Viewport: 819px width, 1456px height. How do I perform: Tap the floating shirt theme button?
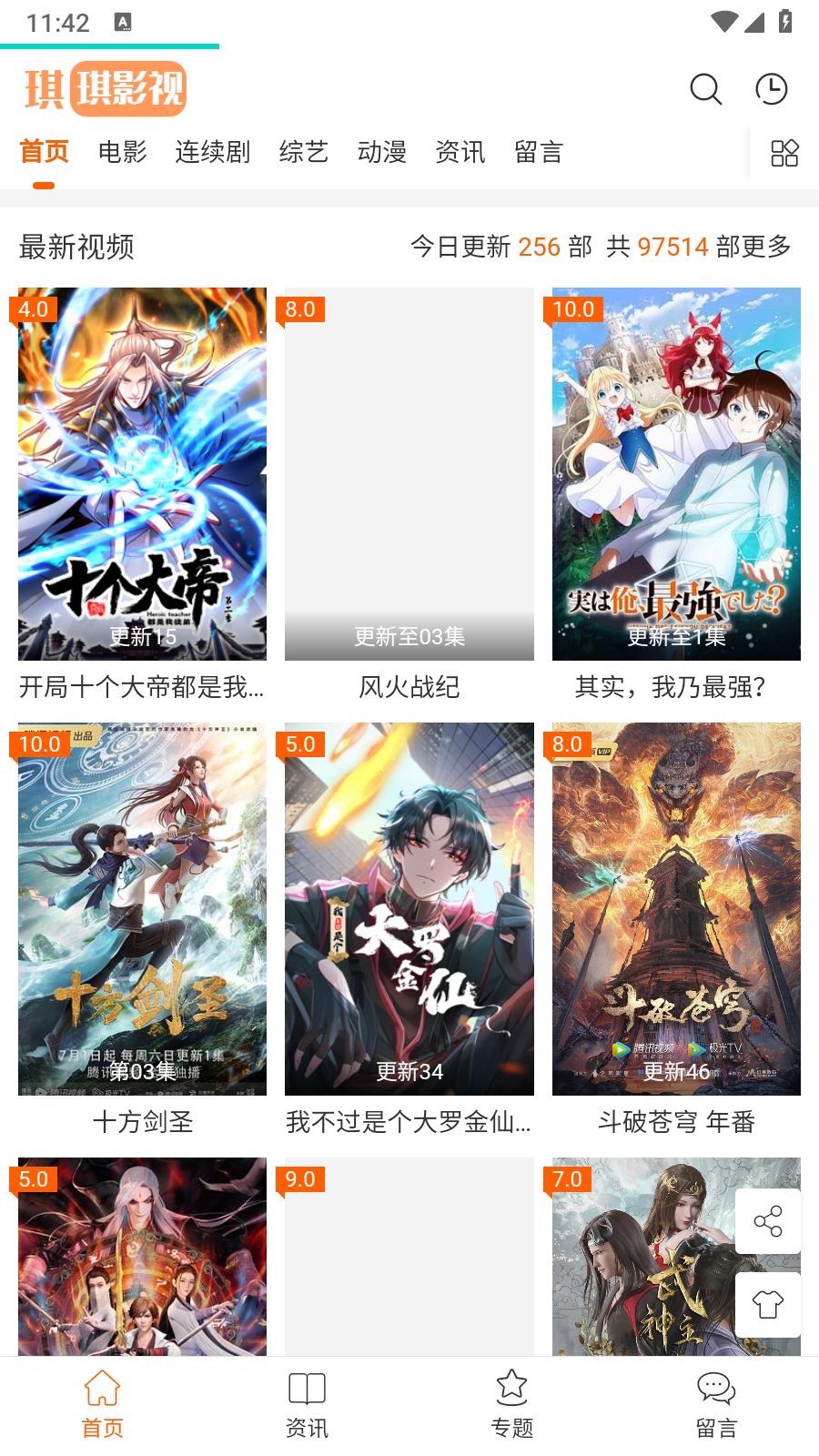click(x=768, y=1305)
